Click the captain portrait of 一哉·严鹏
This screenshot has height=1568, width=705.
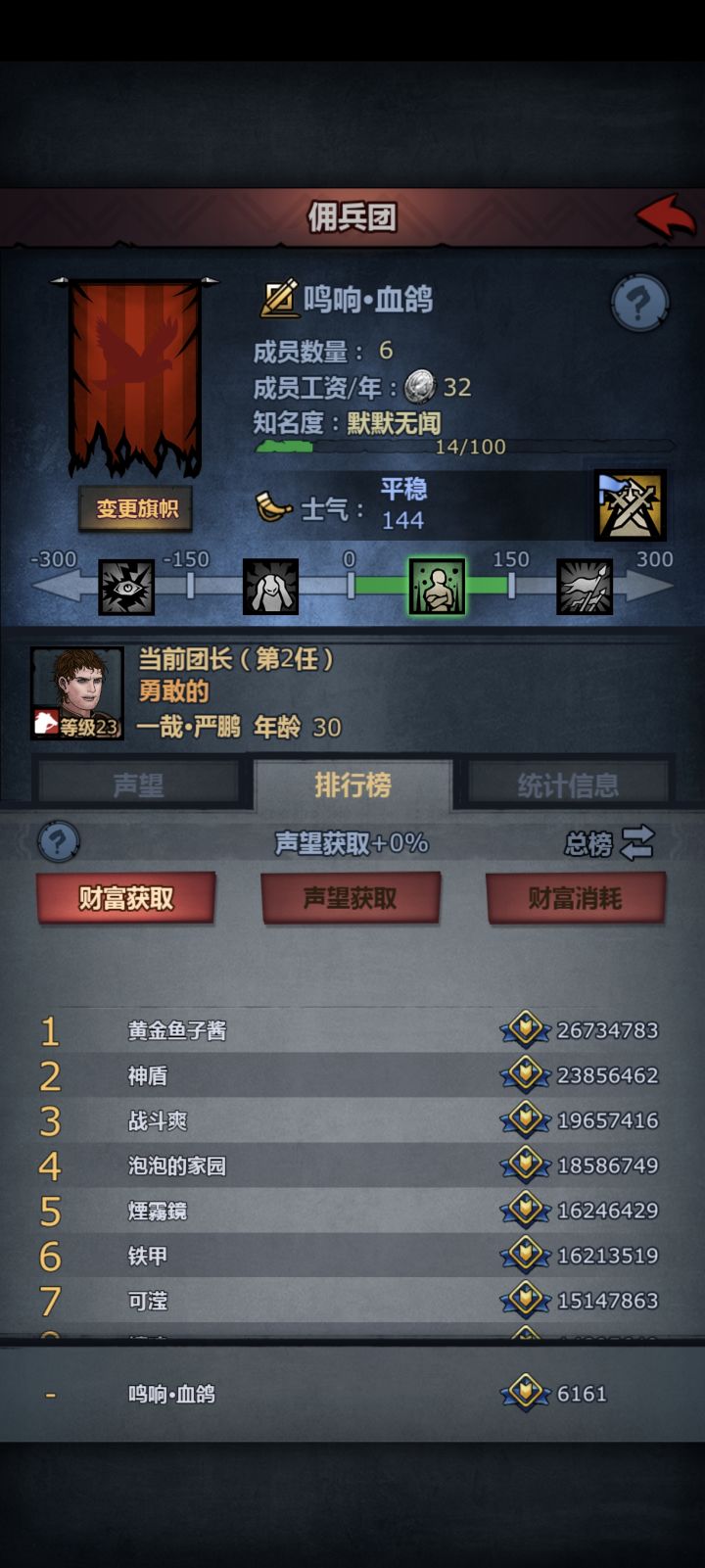76,689
